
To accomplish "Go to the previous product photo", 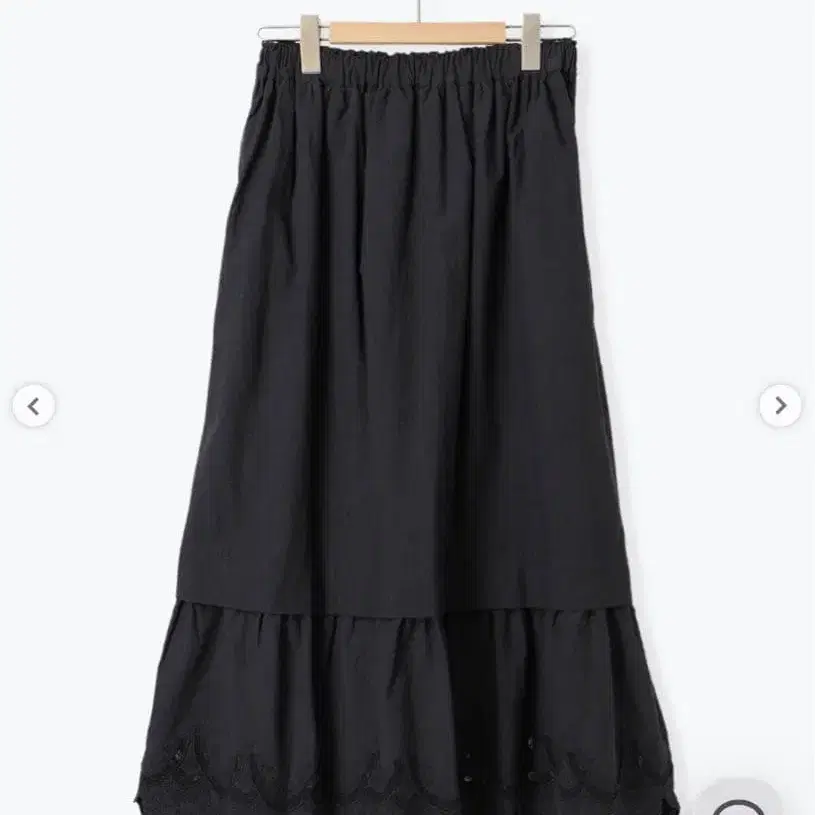I will pyautogui.click(x=34, y=406).
